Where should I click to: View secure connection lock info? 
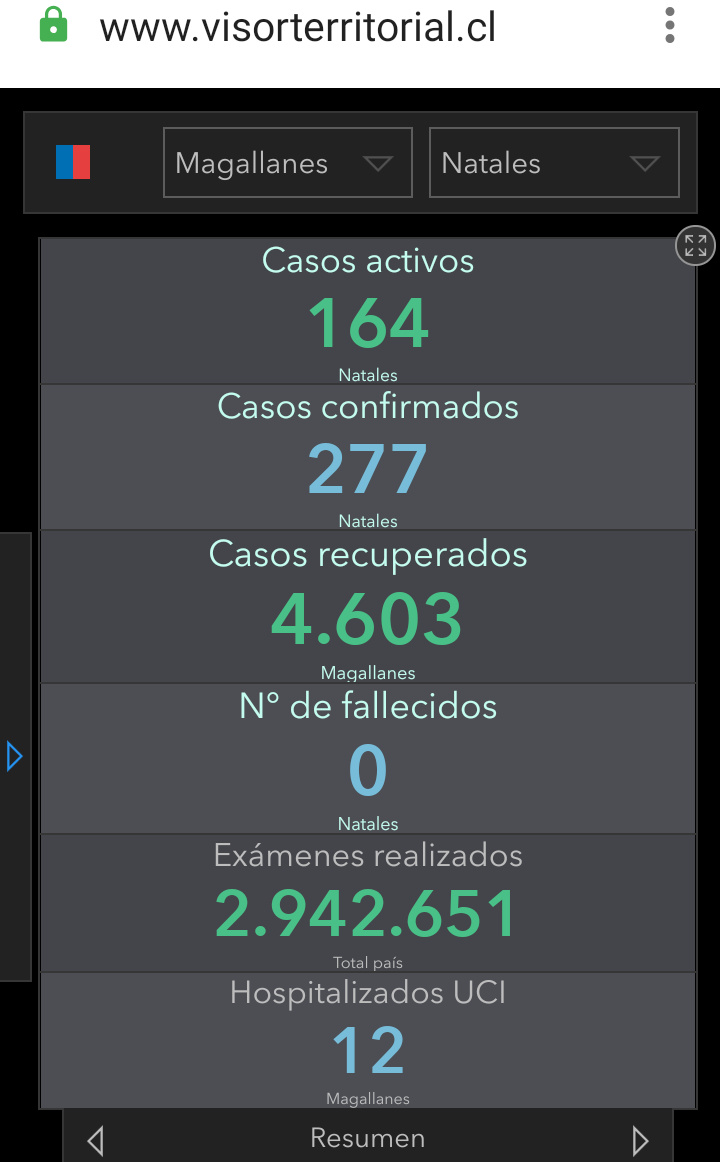53,25
